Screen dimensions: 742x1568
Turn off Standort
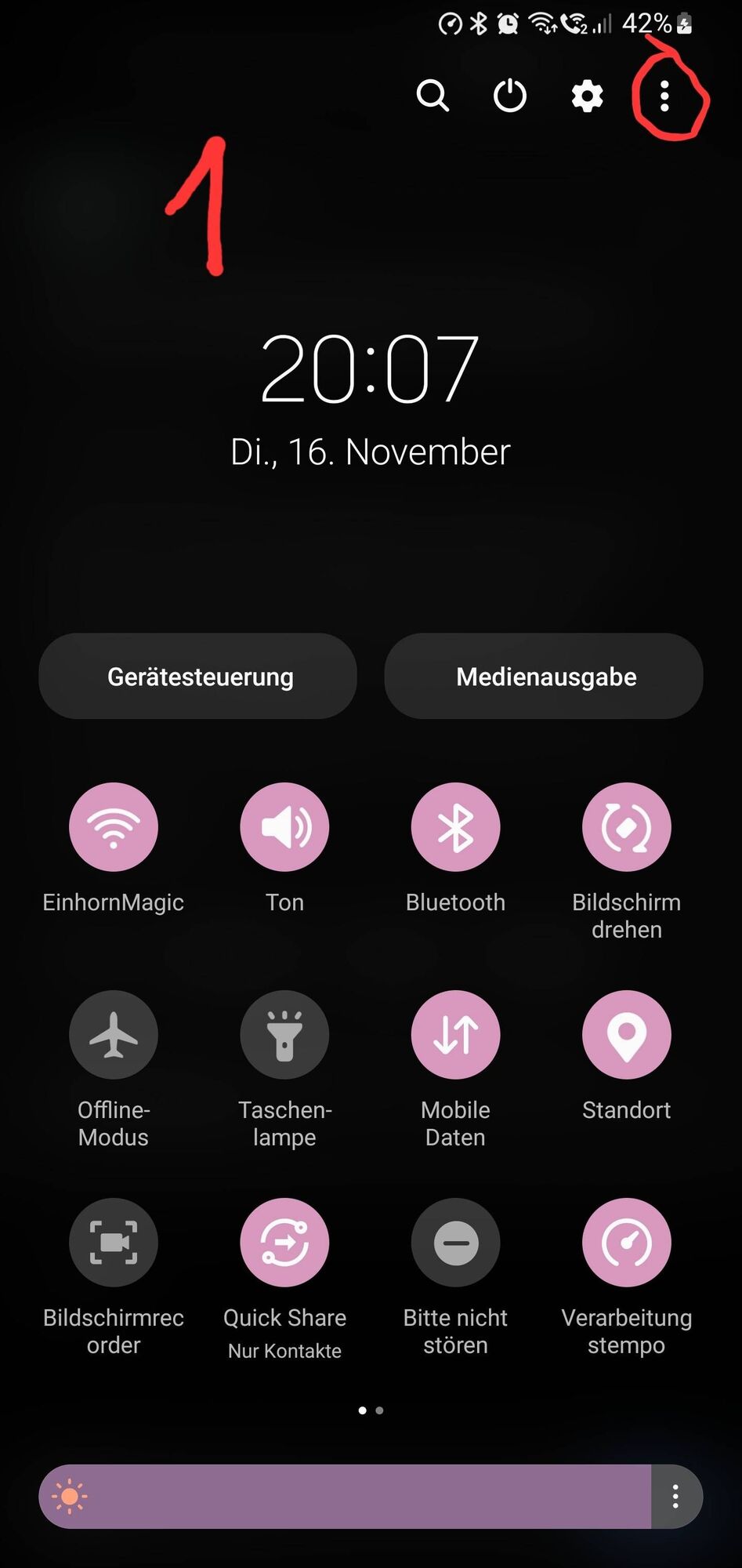(626, 1035)
